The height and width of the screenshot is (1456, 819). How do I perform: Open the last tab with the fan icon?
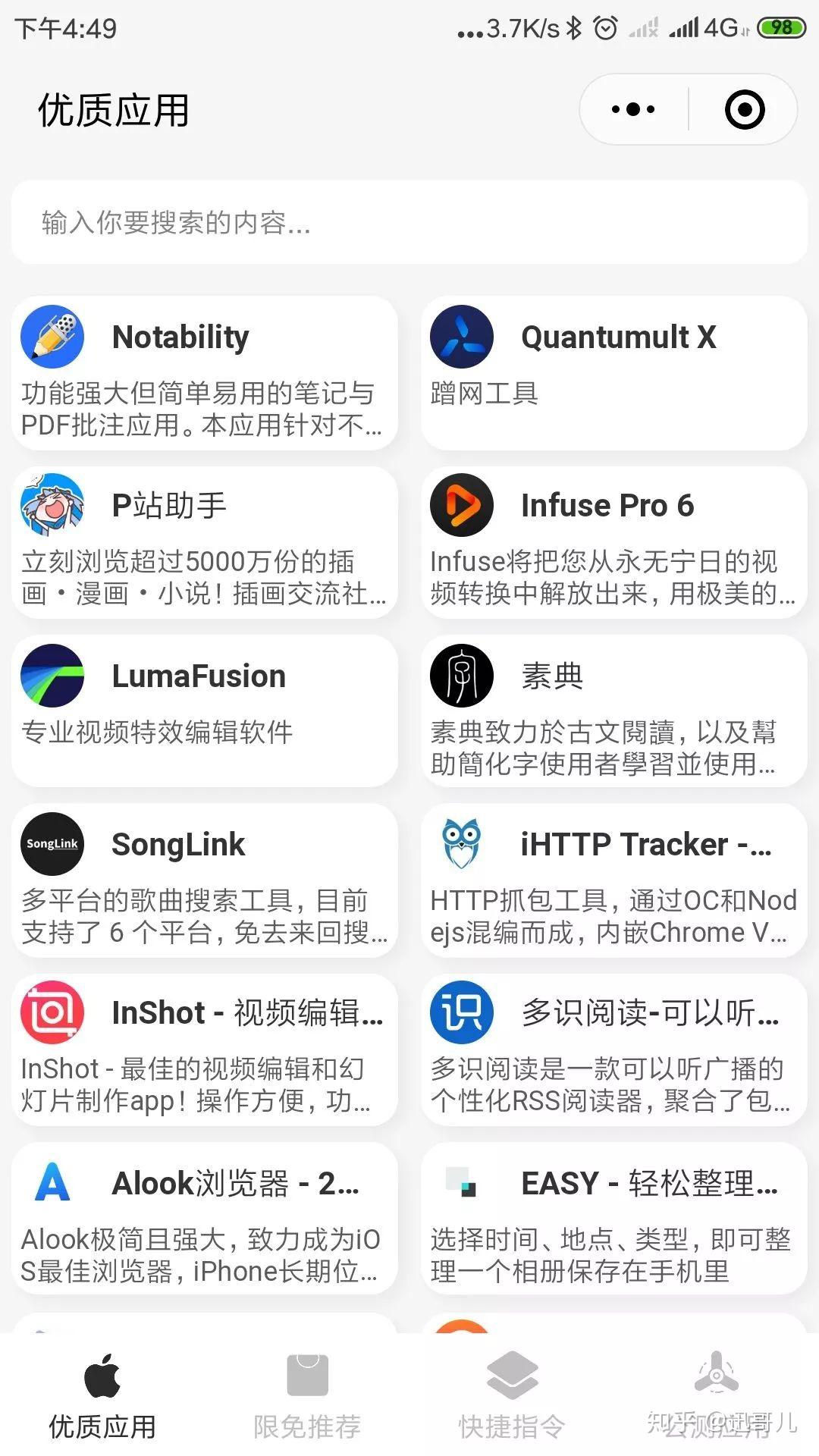click(x=717, y=1395)
